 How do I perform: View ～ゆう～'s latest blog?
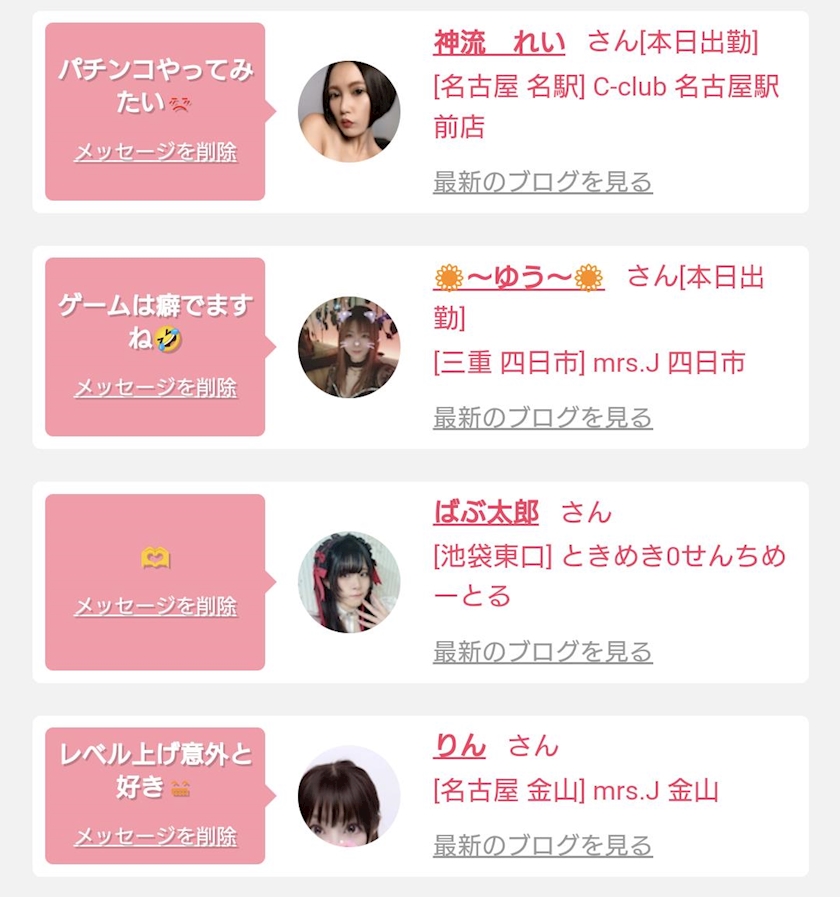pos(542,417)
